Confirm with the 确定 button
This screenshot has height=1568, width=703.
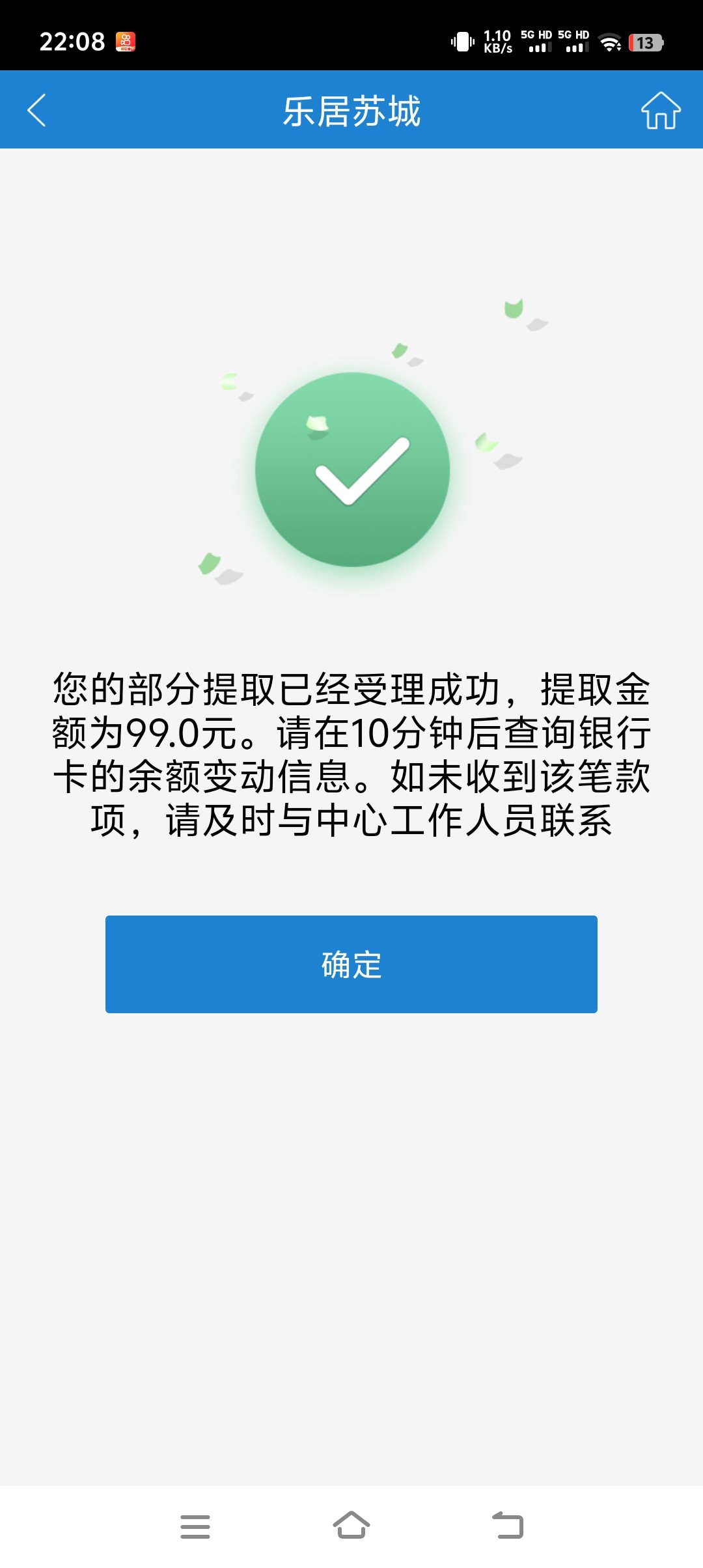pos(351,964)
